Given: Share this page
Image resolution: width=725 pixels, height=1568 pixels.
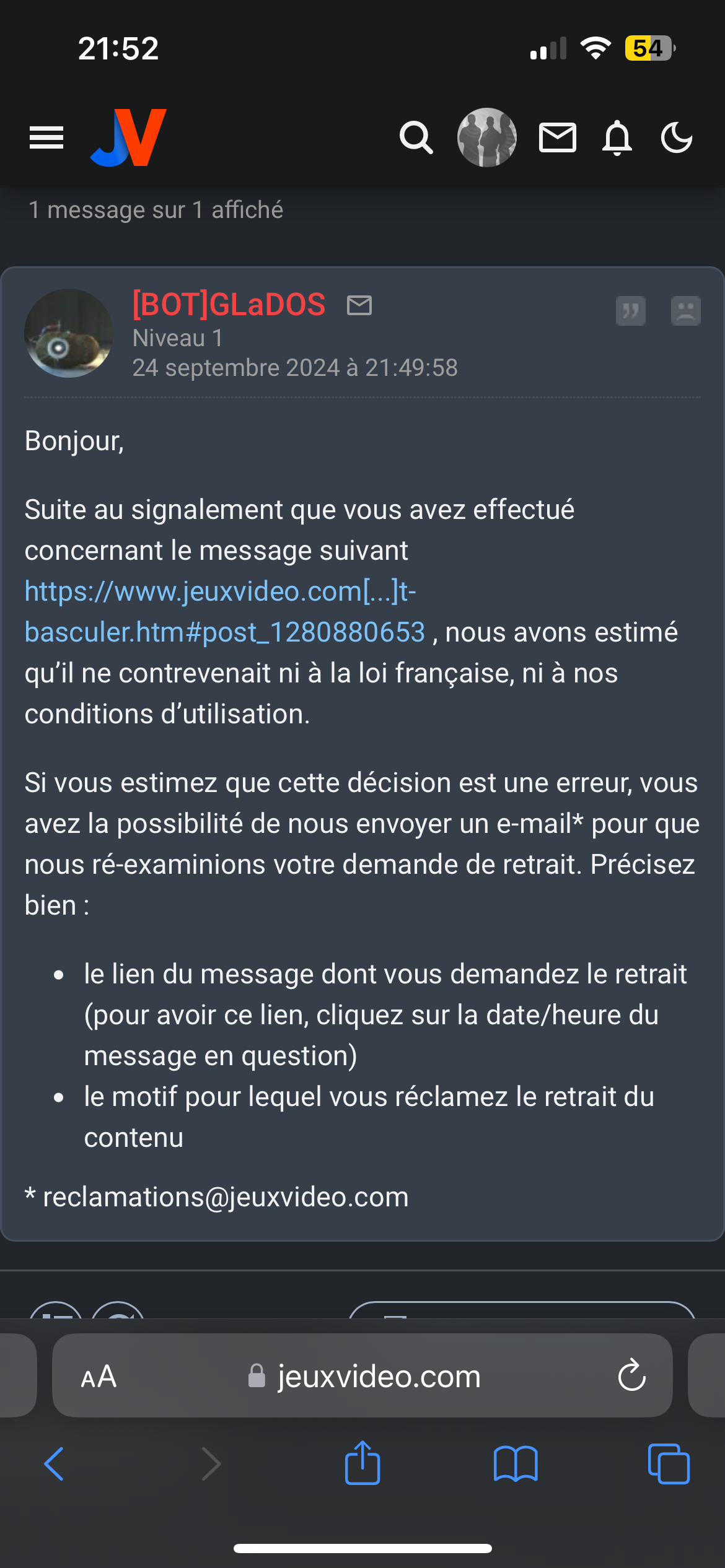Looking at the screenshot, I should tap(362, 1463).
